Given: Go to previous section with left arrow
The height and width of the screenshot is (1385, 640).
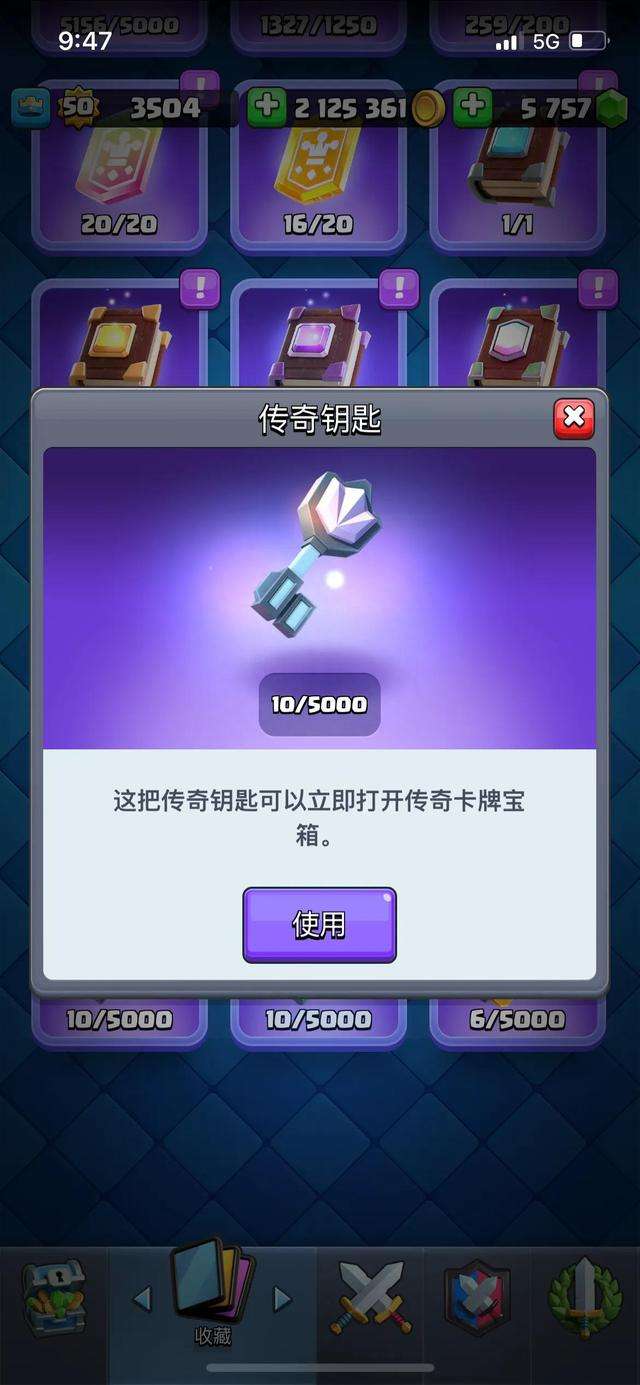Looking at the screenshot, I should (x=142, y=1299).
